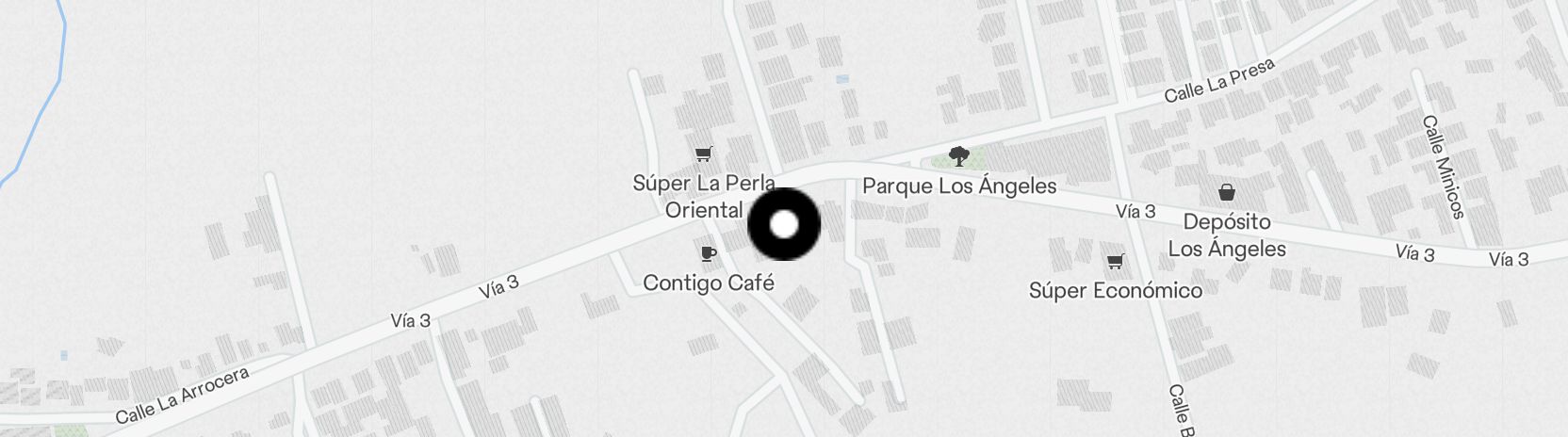Open the Súper Económico place marker
This screenshot has height=437, width=1568.
(1116, 262)
